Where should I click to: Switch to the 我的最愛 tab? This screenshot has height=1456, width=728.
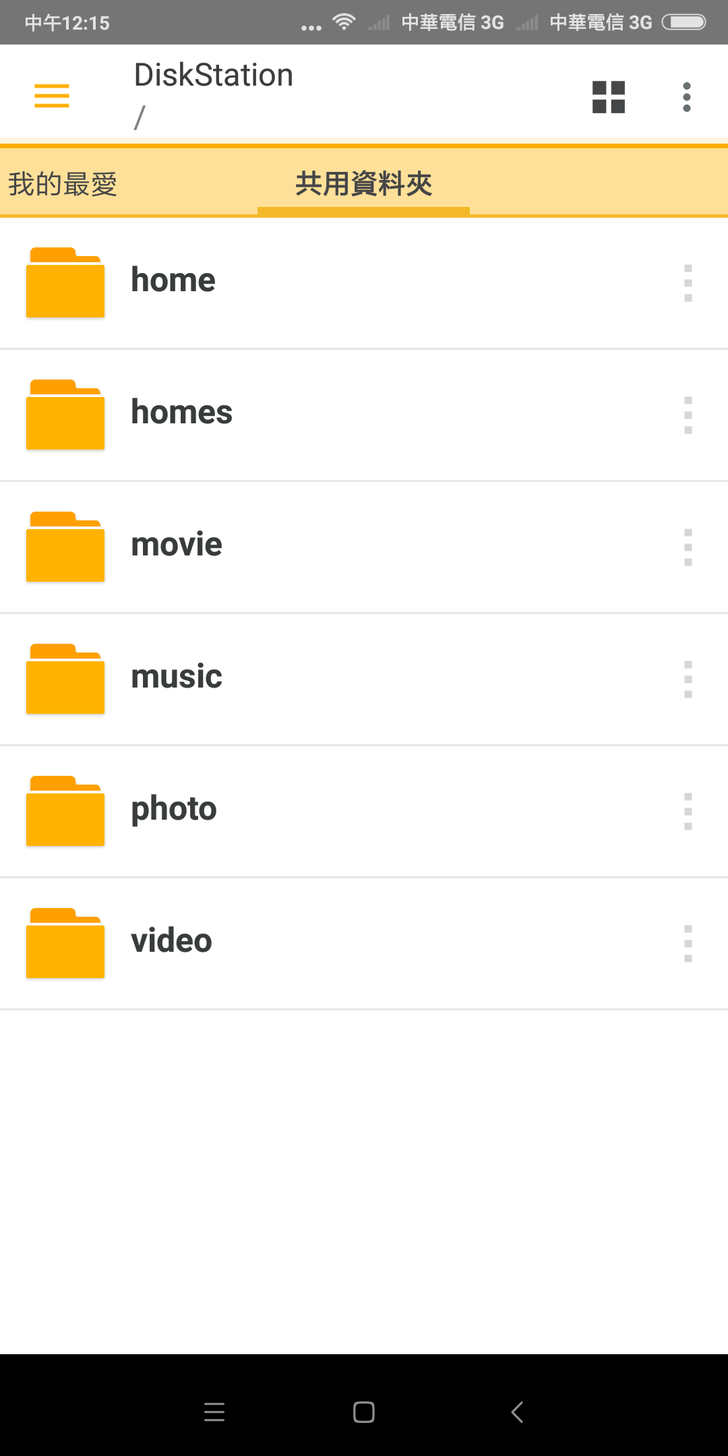pos(63,184)
